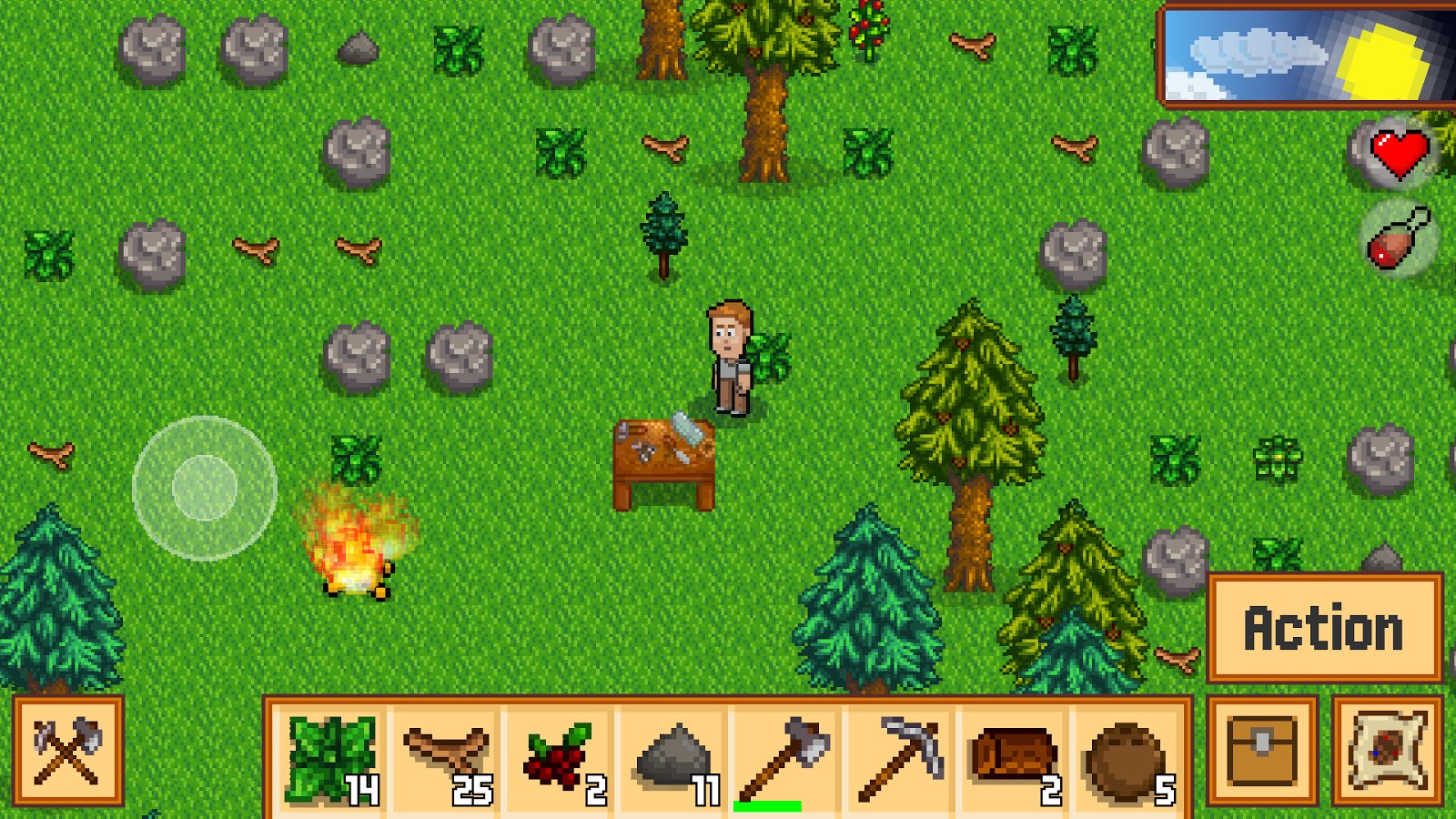This screenshot has height=819, width=1456.
Task: Open the world map
Action: tap(1387, 751)
